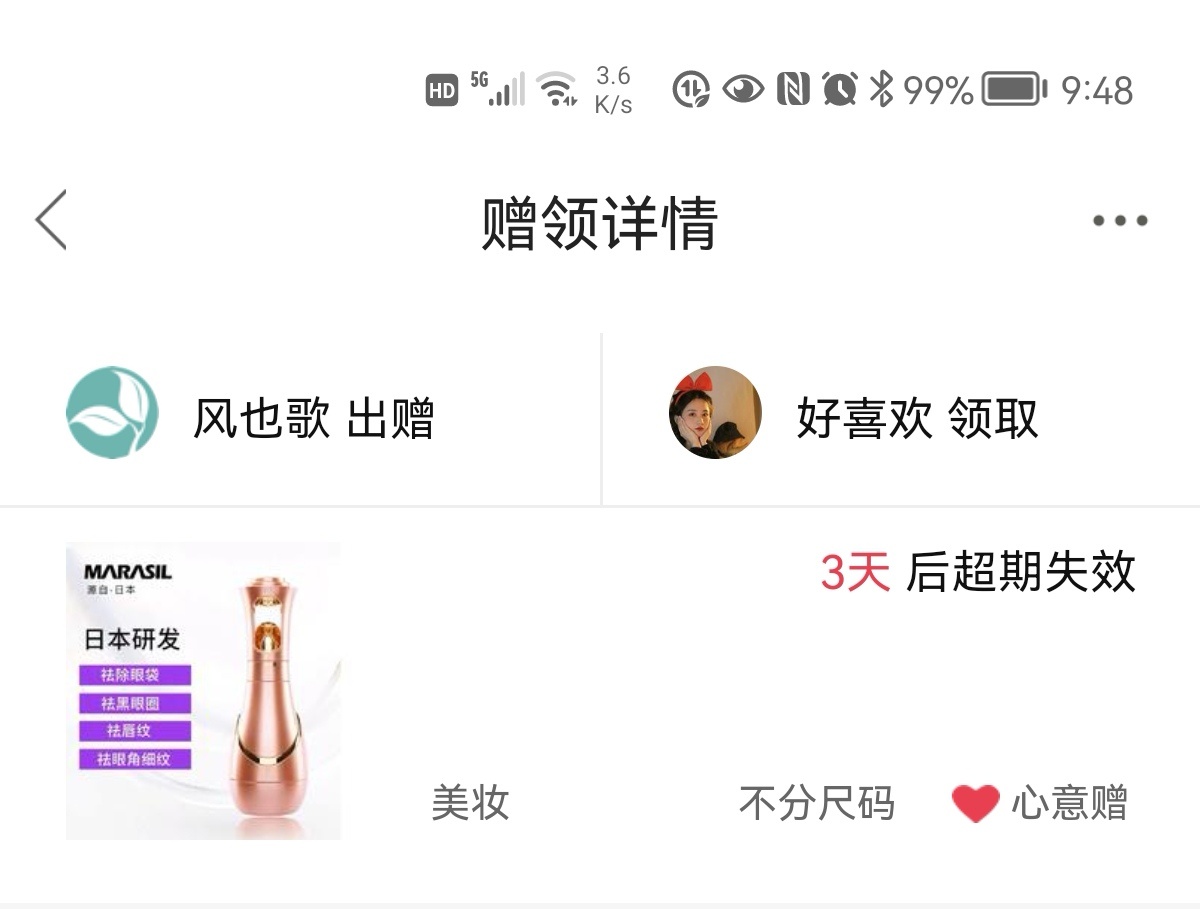Open the MARASIL product image
1200x909 pixels.
pyautogui.click(x=203, y=691)
